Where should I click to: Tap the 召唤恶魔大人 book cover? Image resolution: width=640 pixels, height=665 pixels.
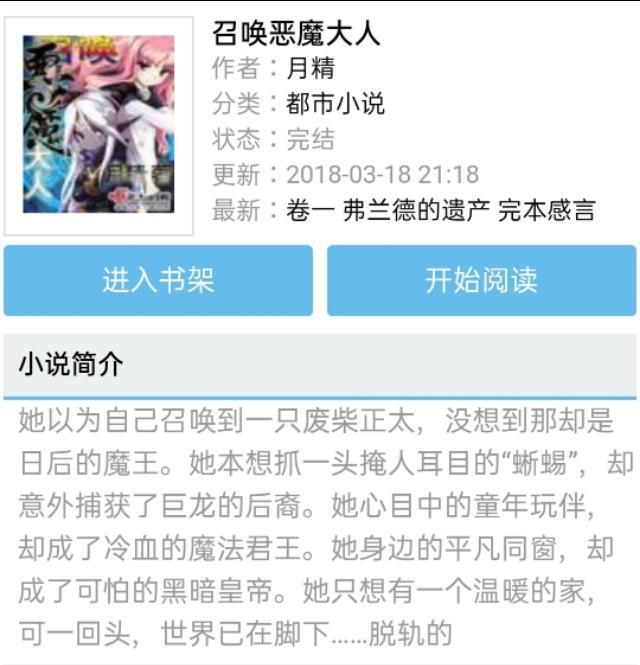click(99, 125)
